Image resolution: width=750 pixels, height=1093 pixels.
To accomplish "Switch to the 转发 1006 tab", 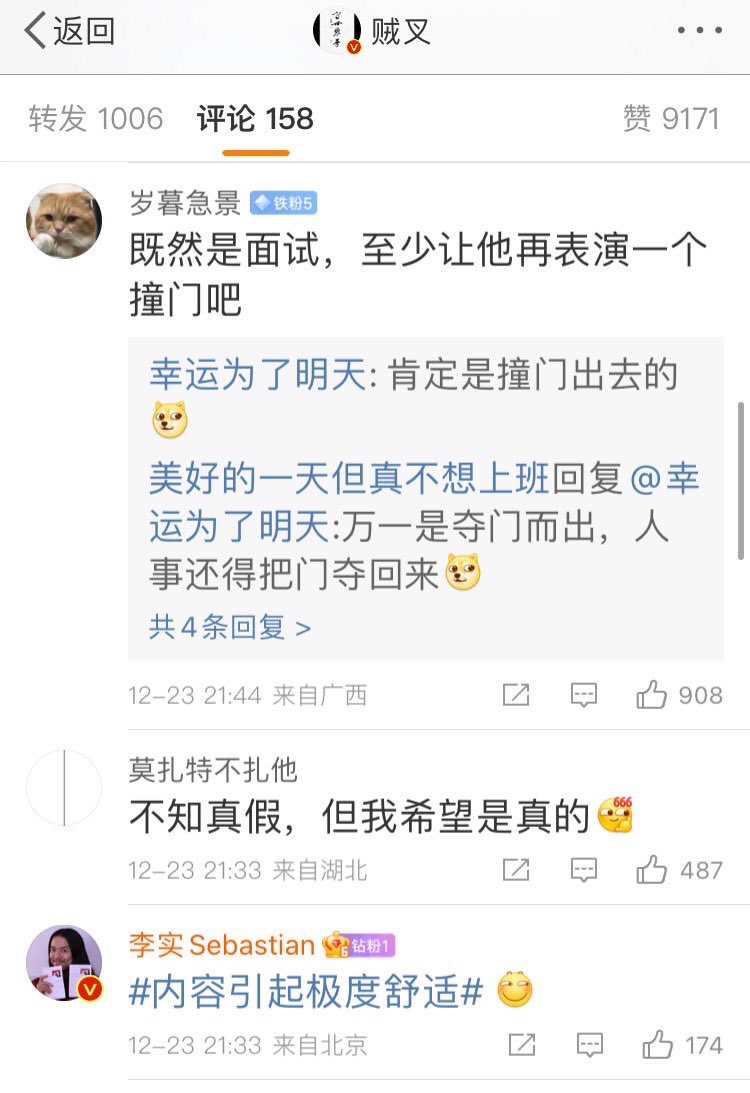I will [x=95, y=119].
